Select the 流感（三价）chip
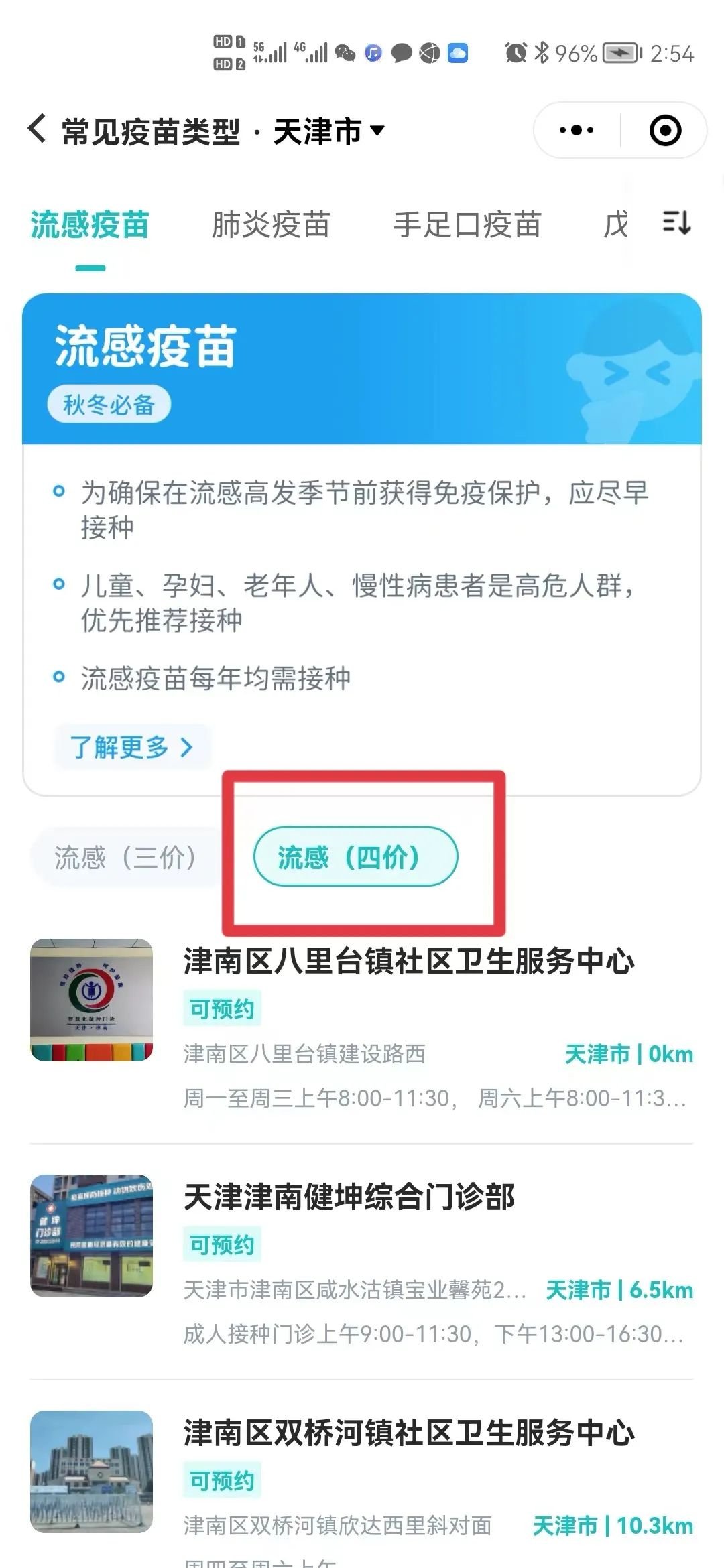Viewport: 724px width, 1568px height. point(125,857)
